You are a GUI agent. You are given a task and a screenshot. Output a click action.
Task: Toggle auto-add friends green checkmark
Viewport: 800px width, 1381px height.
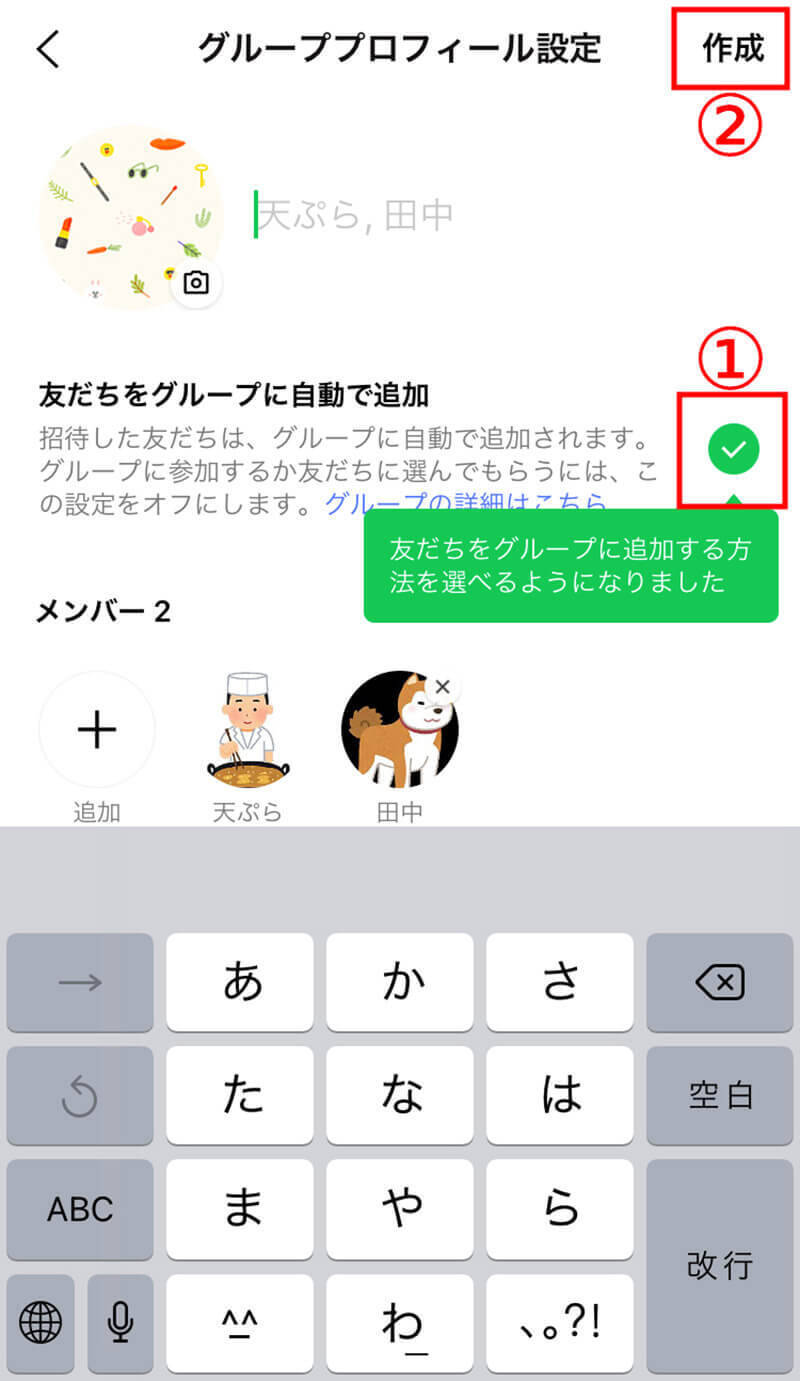coord(733,450)
